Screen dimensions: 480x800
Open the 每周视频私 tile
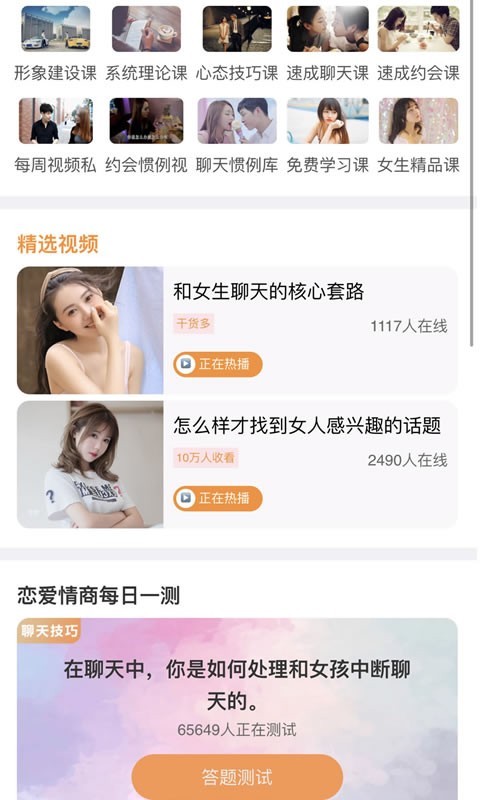point(55,136)
